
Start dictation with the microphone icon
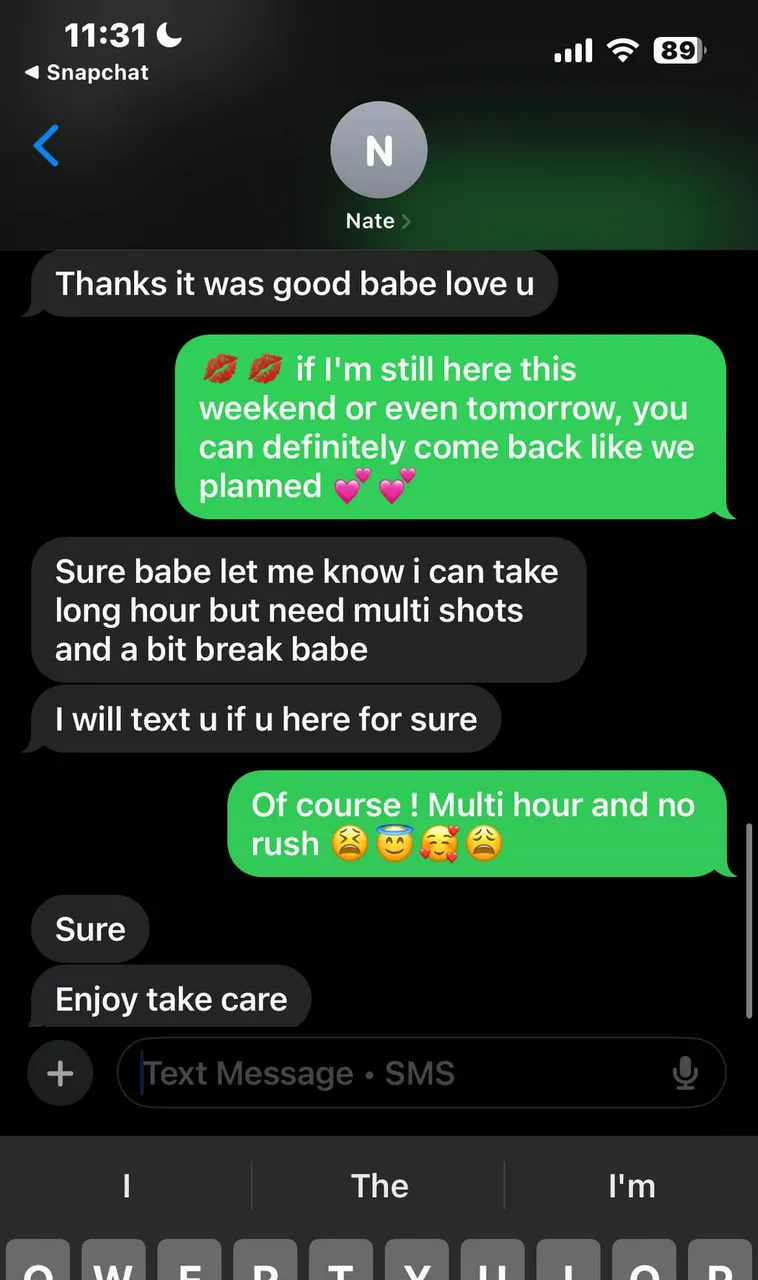tap(685, 1074)
